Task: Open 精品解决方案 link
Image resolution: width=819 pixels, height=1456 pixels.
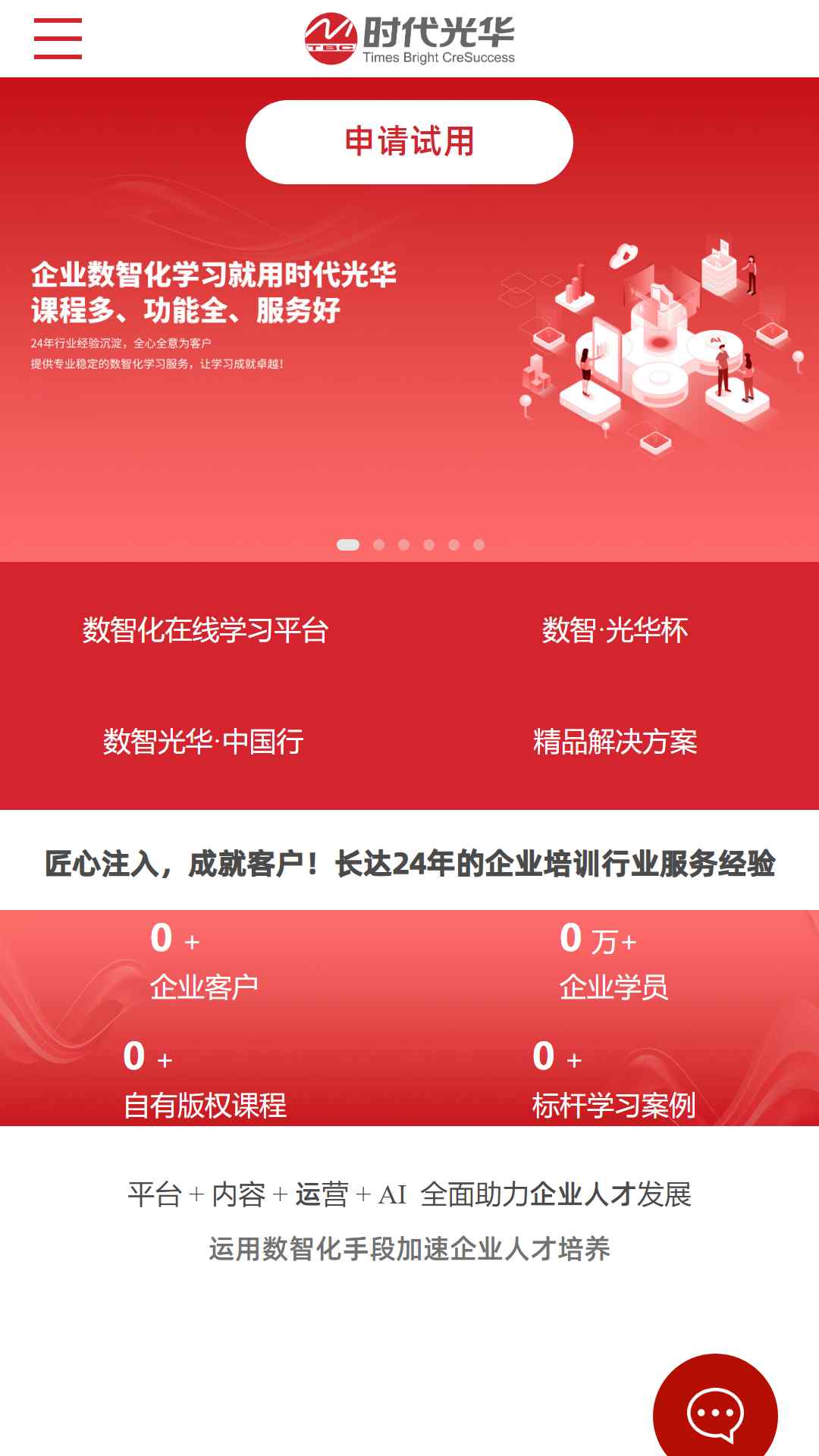Action: click(x=614, y=742)
